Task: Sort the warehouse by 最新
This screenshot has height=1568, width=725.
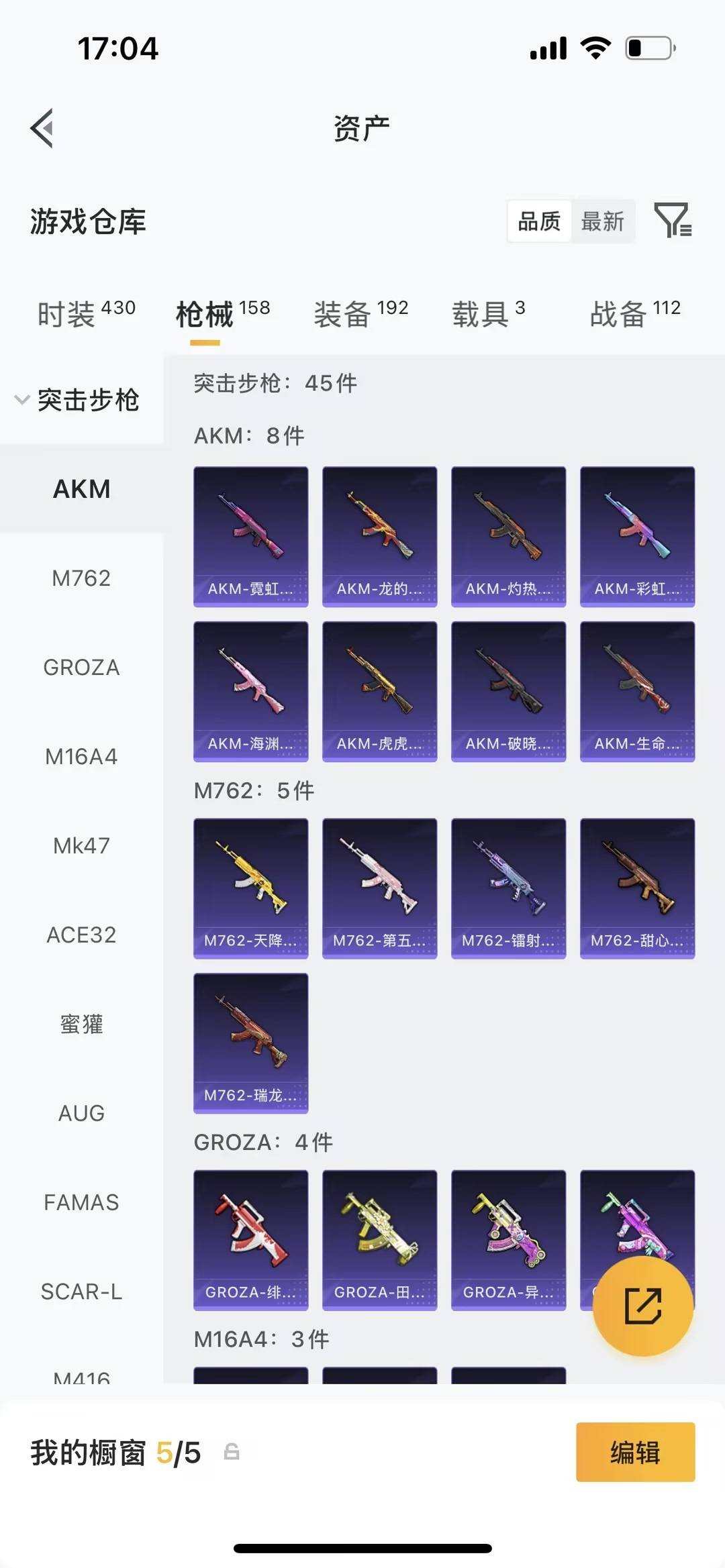Action: tap(602, 221)
